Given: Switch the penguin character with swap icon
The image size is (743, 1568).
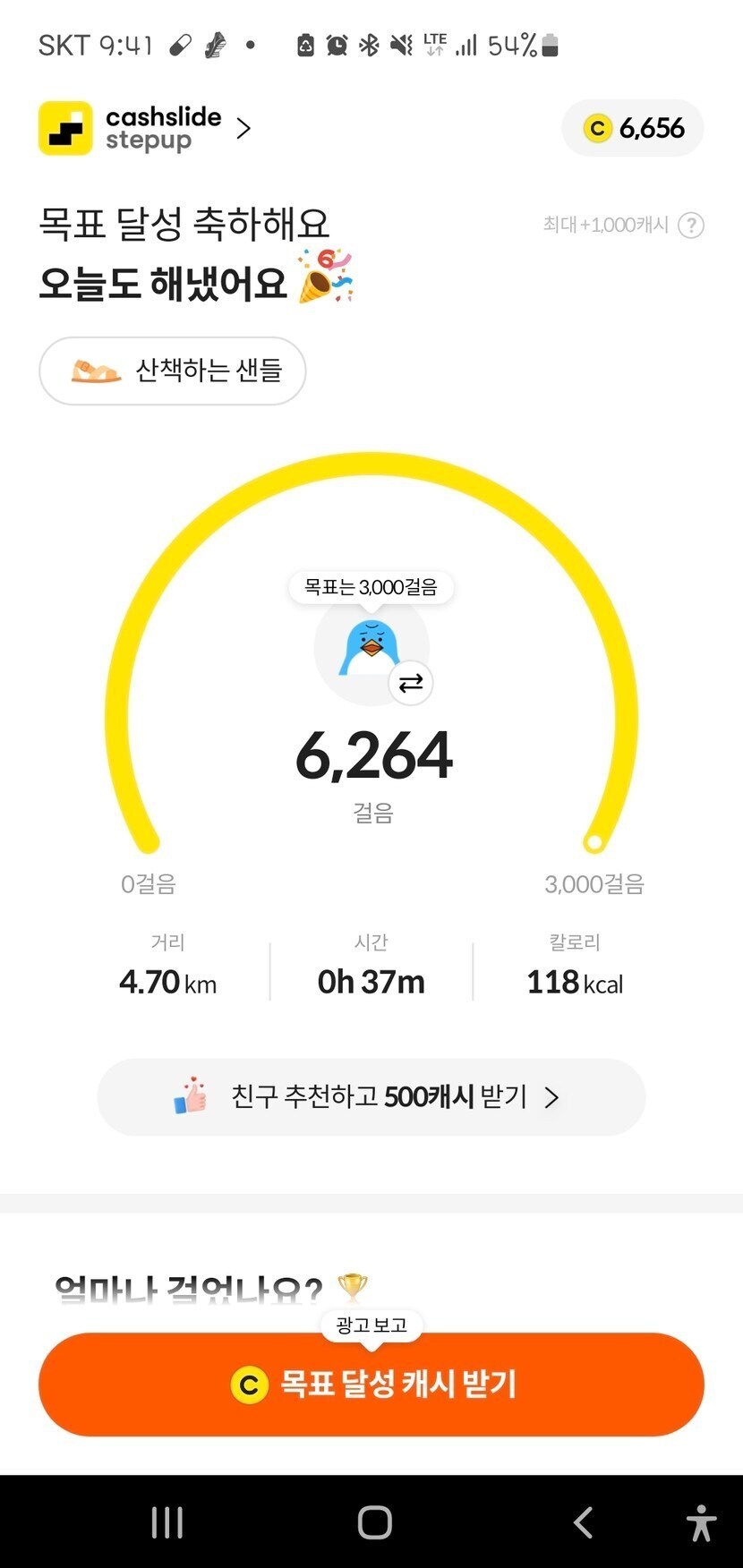Looking at the screenshot, I should click(x=411, y=684).
